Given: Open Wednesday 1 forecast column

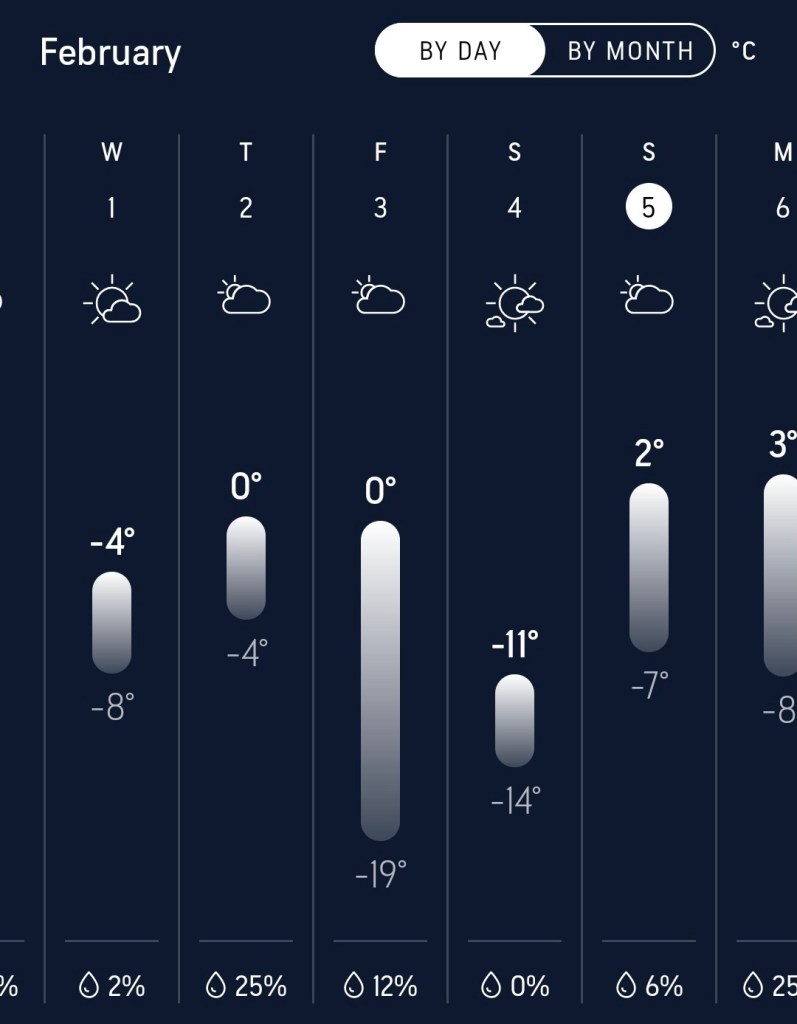Looking at the screenshot, I should coord(112,208).
